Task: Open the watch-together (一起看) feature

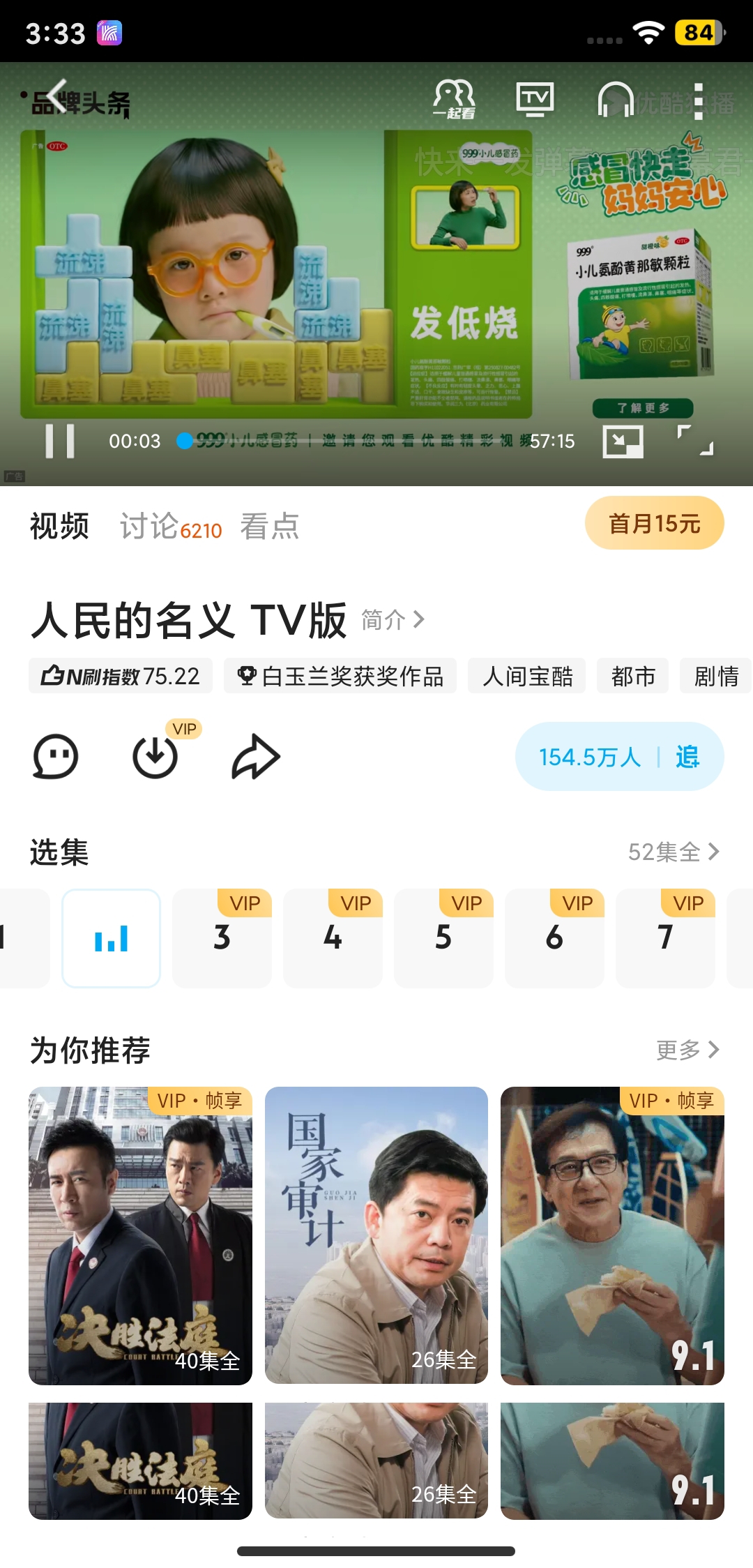Action: click(454, 99)
